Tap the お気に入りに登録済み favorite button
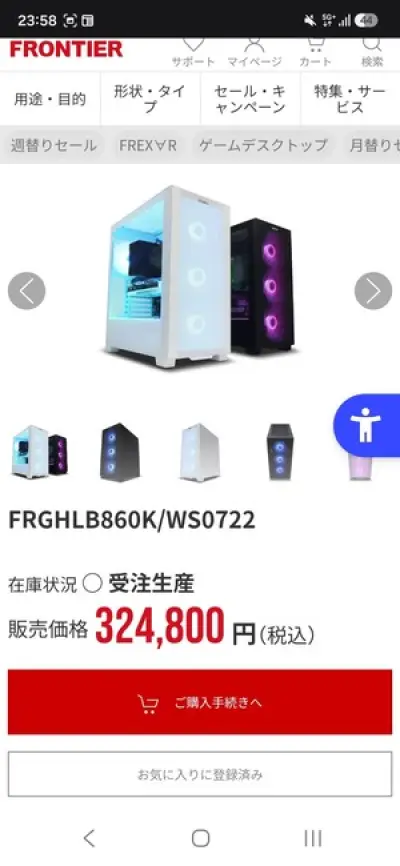The image size is (400, 866). click(200, 774)
